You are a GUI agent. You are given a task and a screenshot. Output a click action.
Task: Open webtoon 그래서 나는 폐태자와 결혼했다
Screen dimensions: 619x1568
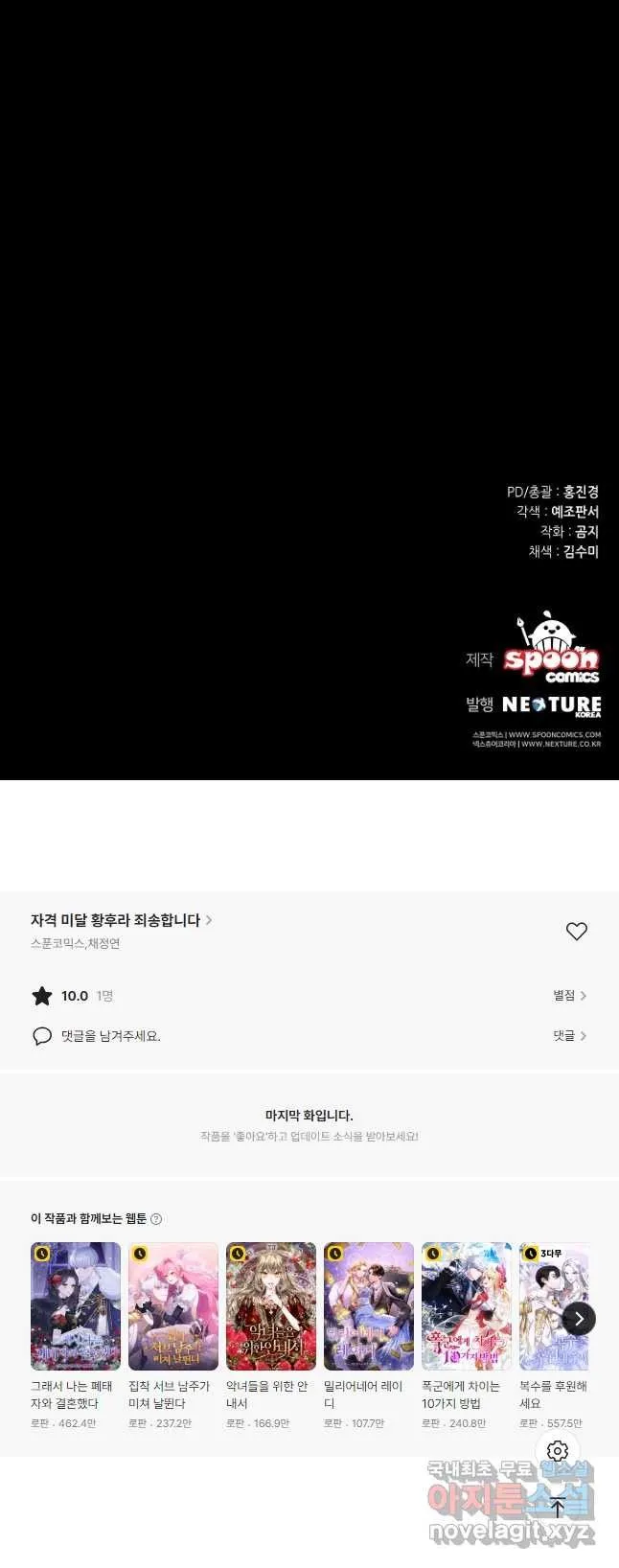76,1307
